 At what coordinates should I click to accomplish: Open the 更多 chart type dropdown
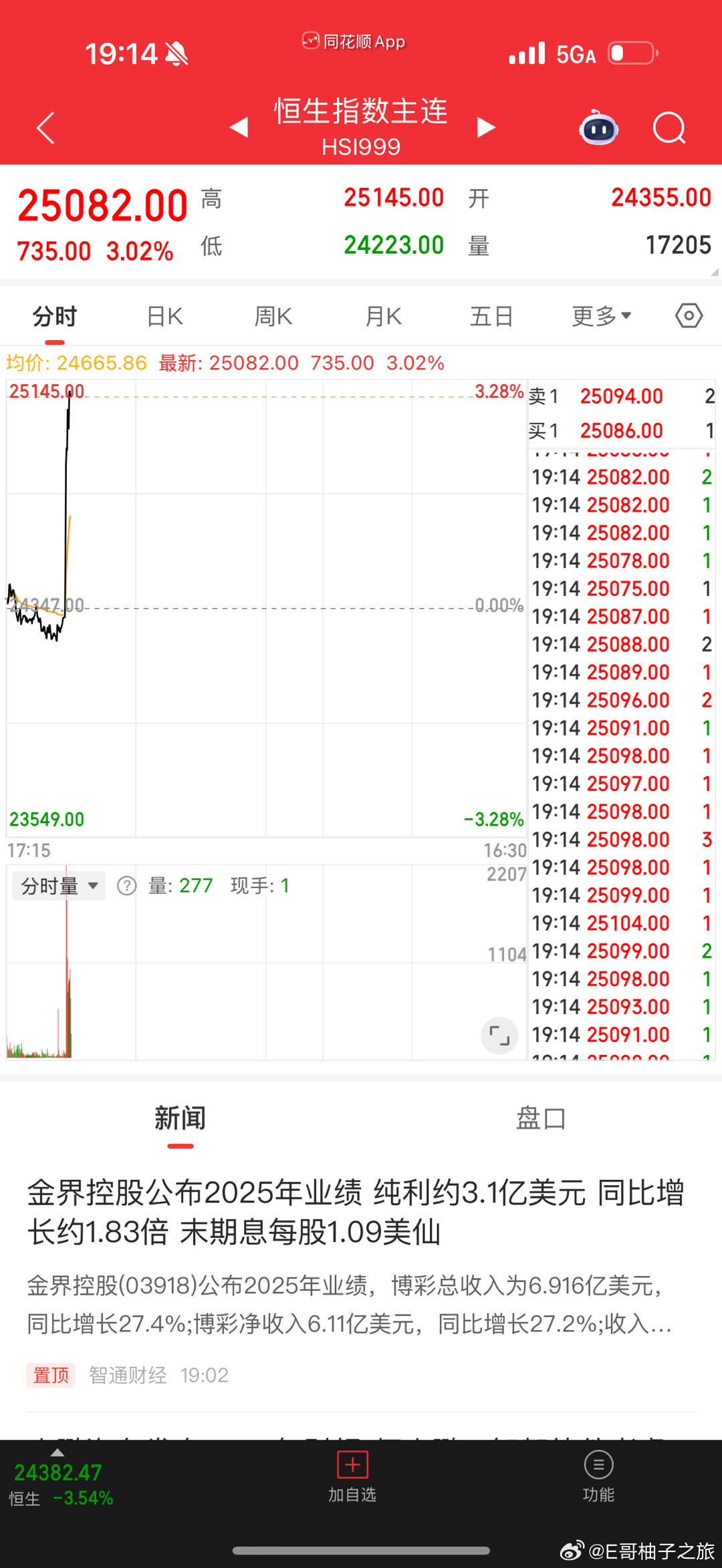(600, 315)
